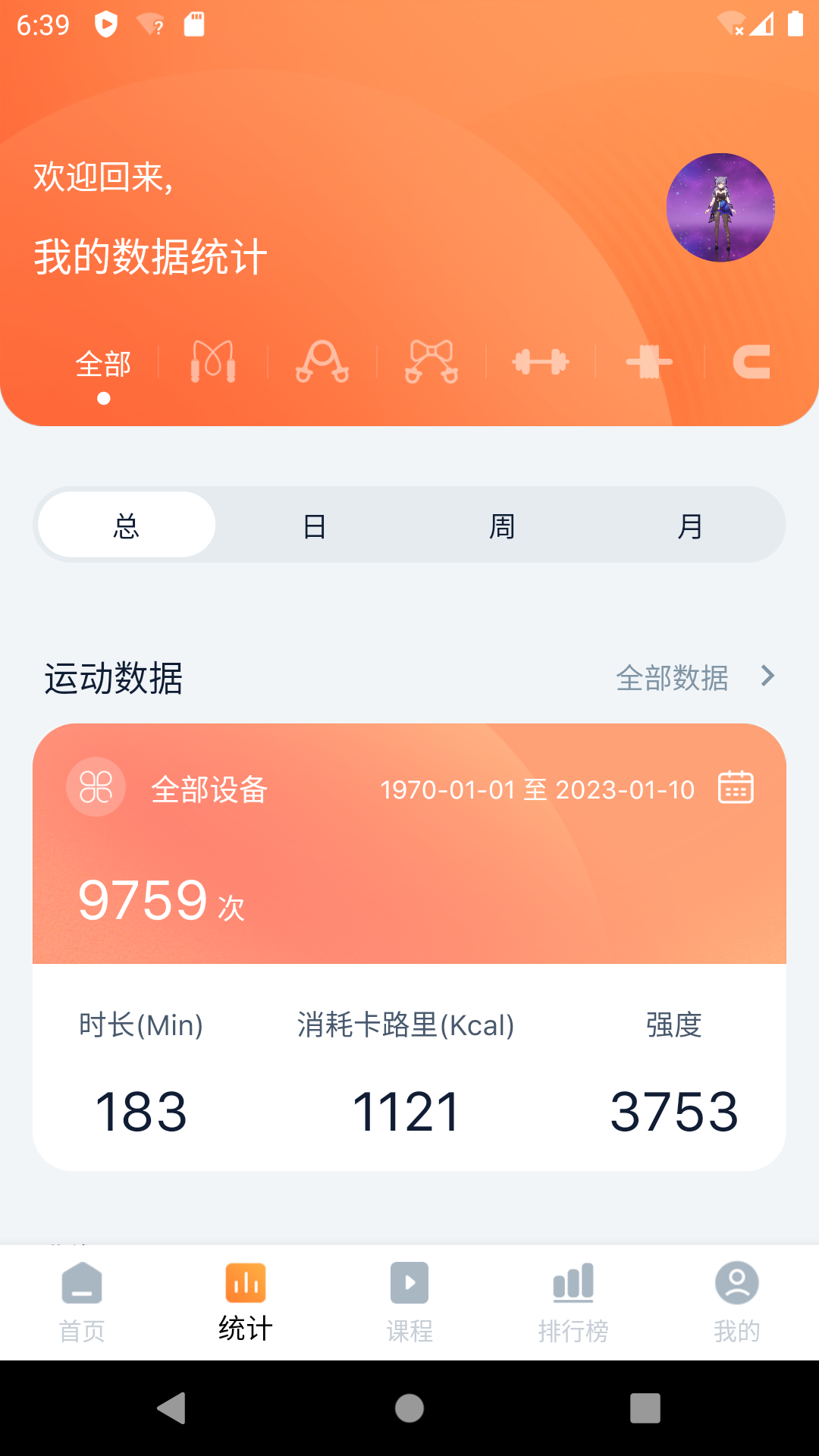Select the push-up board device icon
Viewport: 819px width, 1456px height.
pos(651,362)
